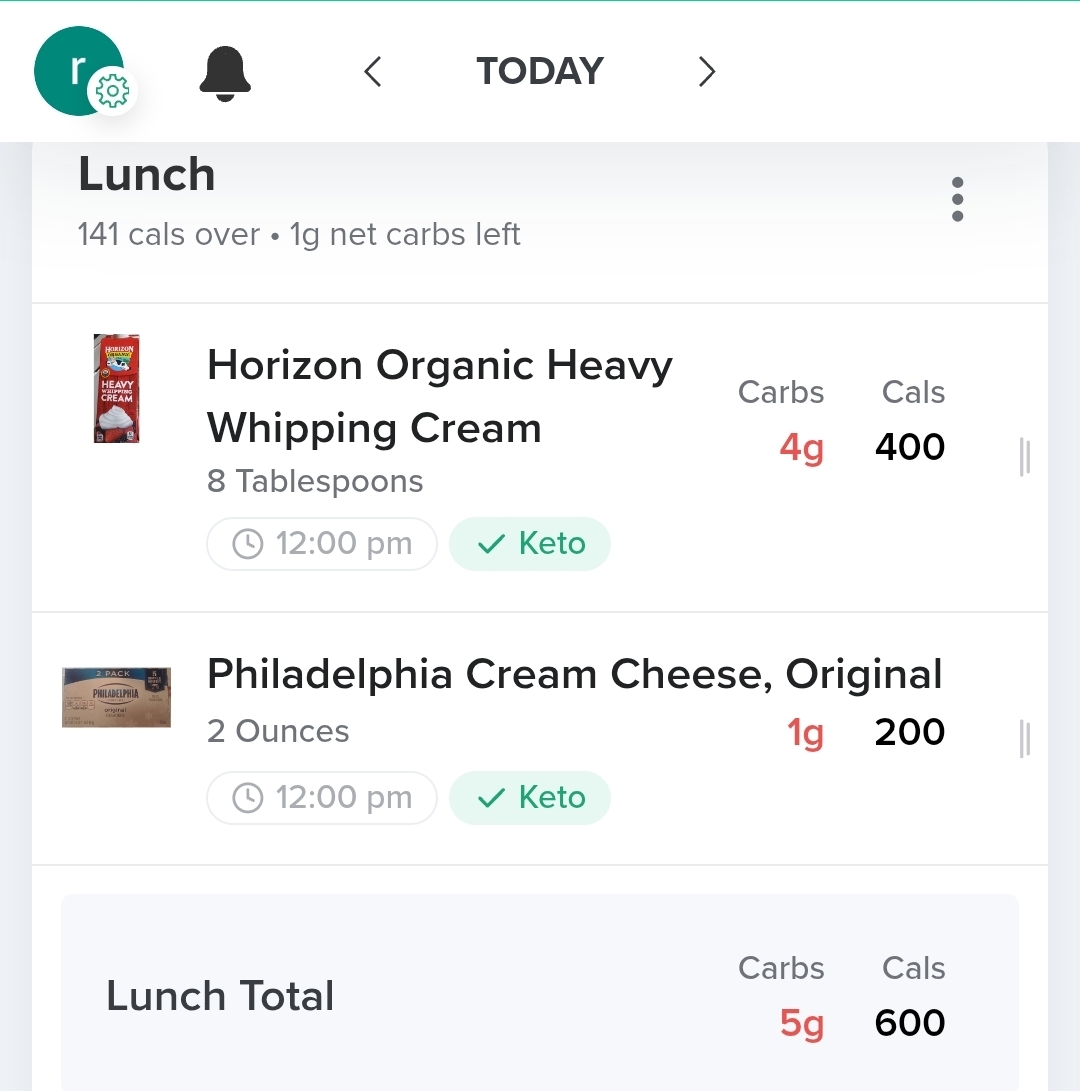The image size is (1080, 1091).
Task: Tap the reorder handle for Philadelphia cheese
Action: point(1024,739)
